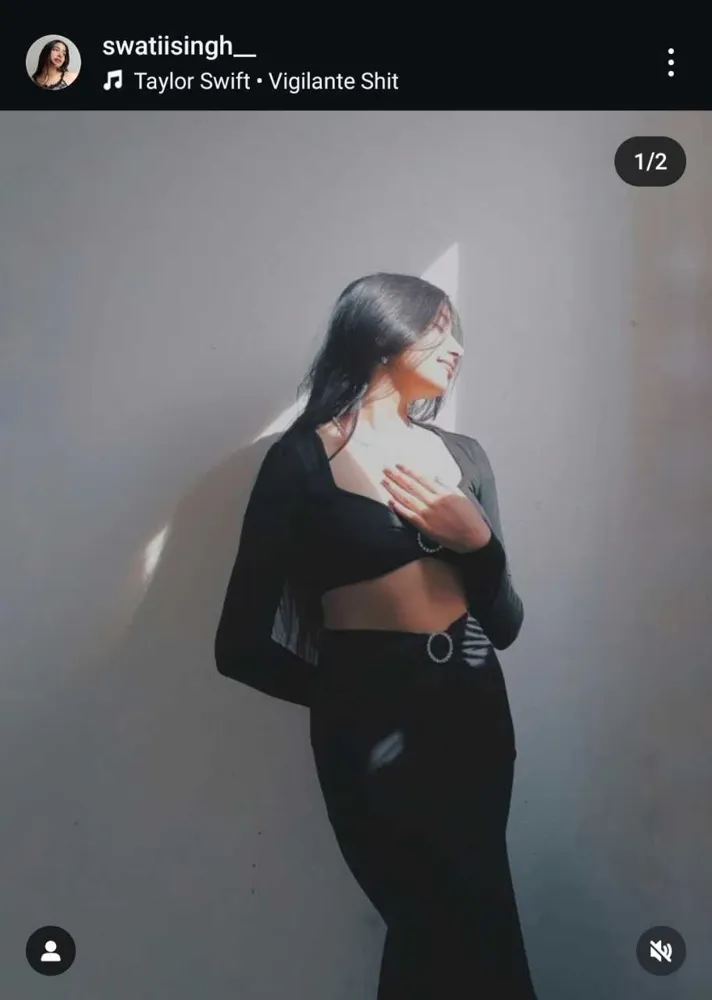This screenshot has height=1000, width=712.
Task: Open swatiisingh__ profile picture
Action: [x=53, y=62]
